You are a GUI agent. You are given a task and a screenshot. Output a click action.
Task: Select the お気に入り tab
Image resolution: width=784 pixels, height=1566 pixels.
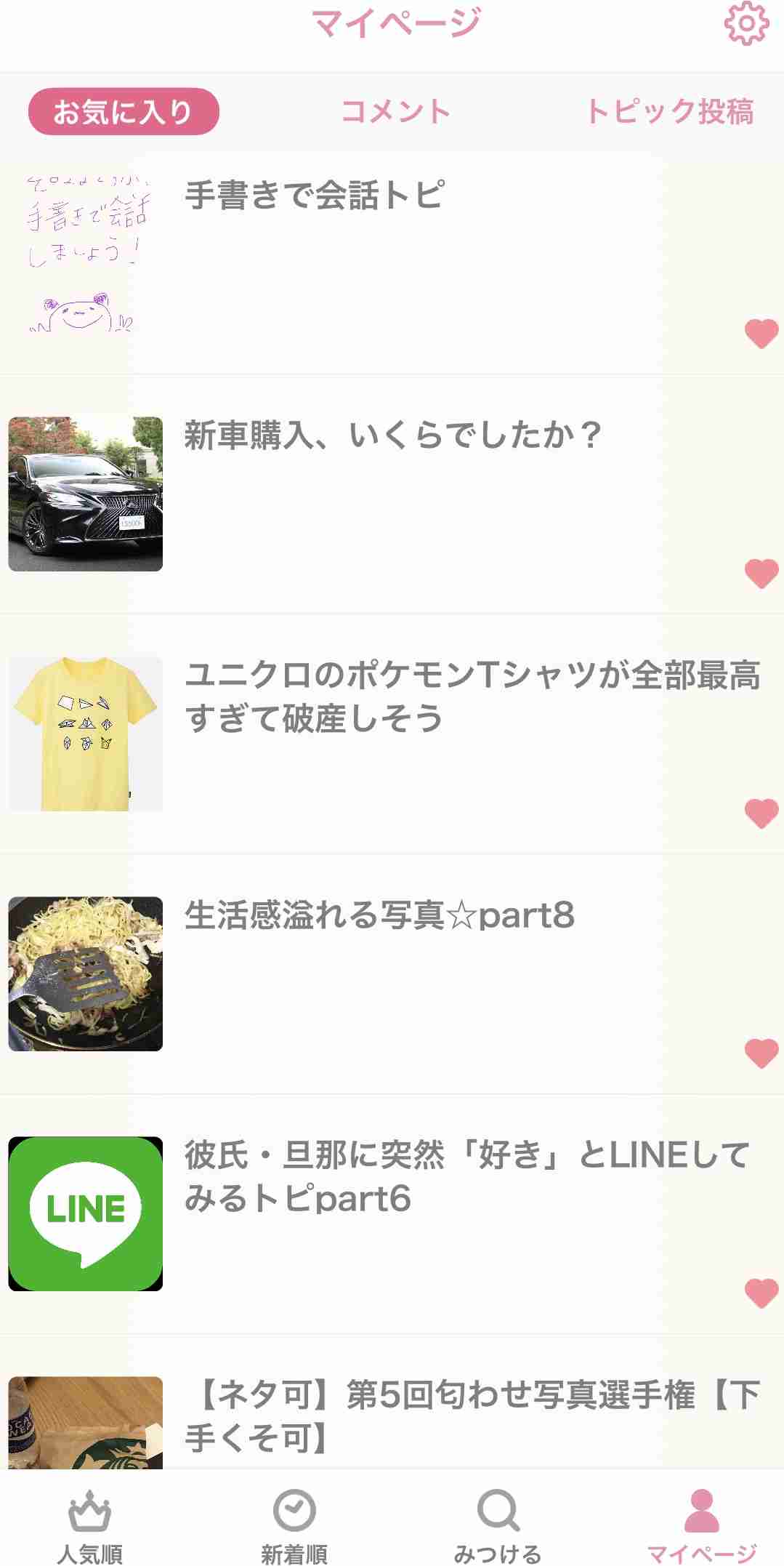[x=124, y=109]
